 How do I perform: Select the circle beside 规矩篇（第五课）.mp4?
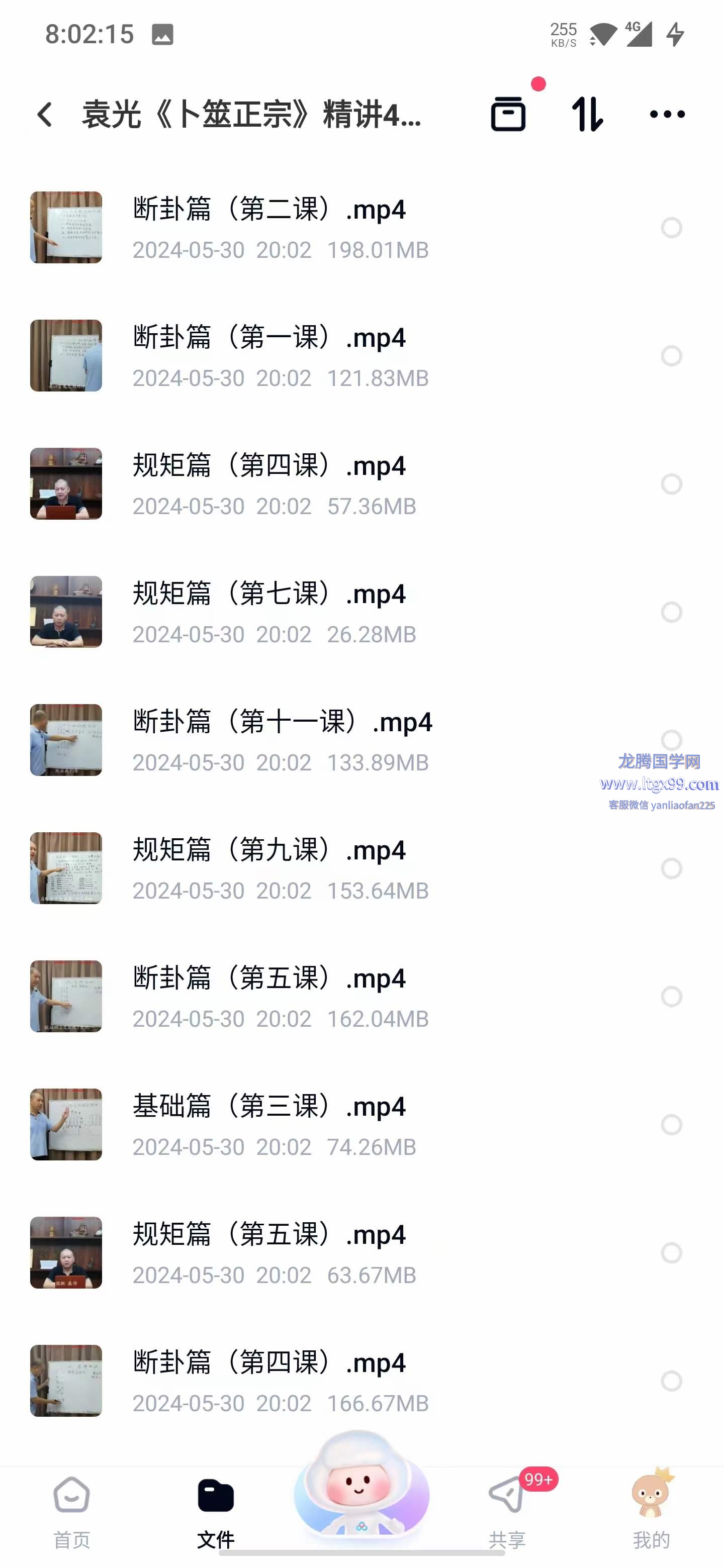pyautogui.click(x=672, y=1253)
